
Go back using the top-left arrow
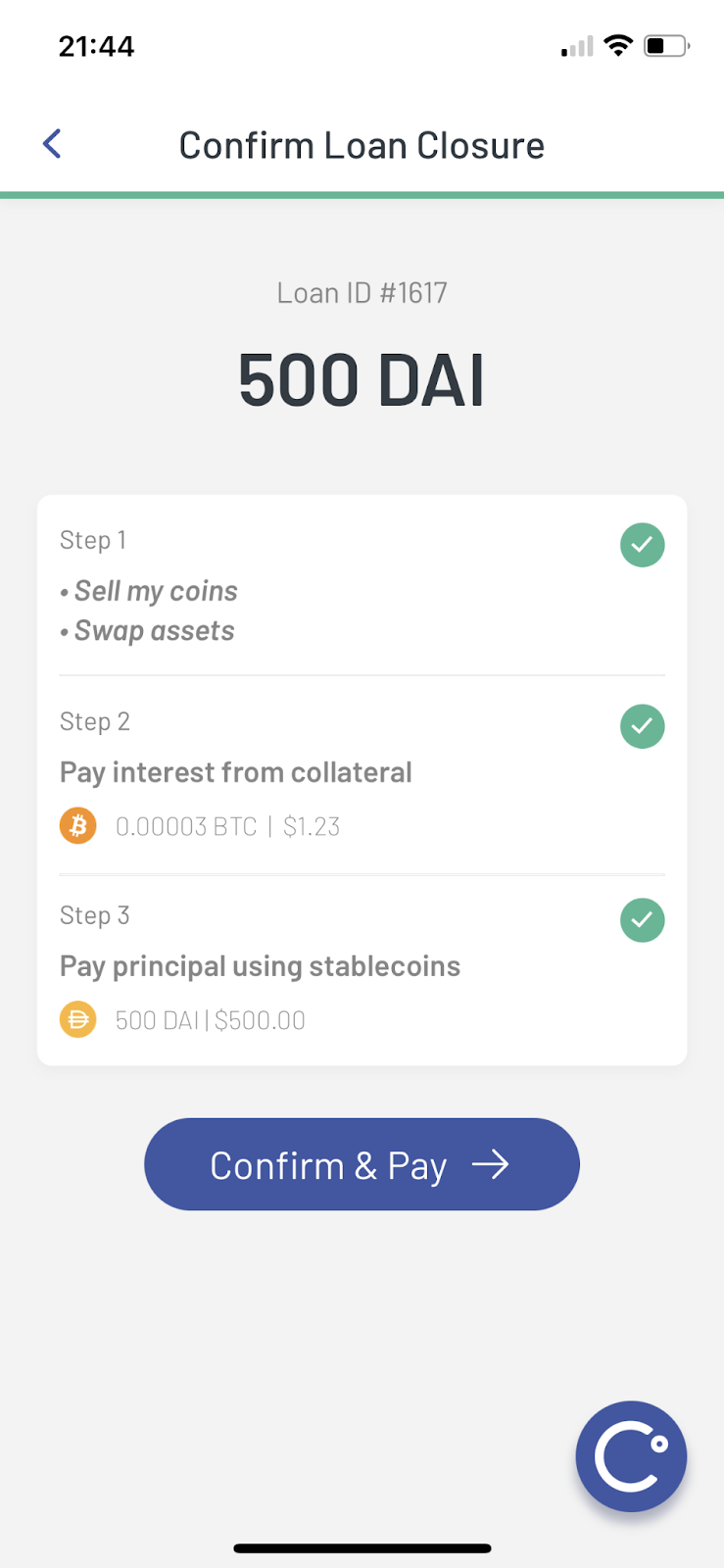[x=53, y=144]
